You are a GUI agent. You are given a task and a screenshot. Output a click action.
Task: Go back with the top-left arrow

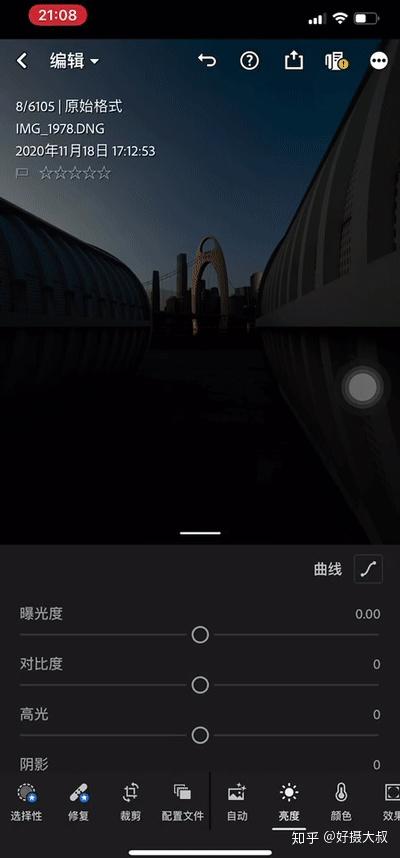click(22, 61)
